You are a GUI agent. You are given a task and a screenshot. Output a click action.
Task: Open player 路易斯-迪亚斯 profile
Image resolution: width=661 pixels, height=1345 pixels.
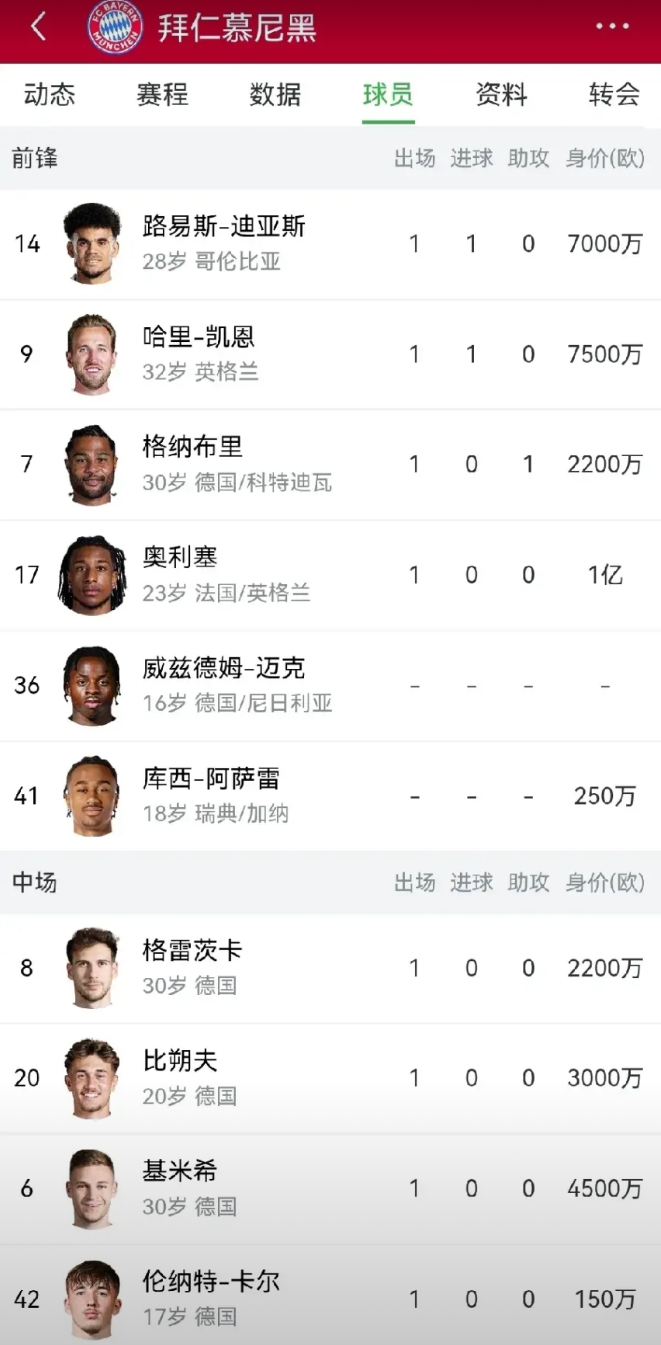[224, 243]
